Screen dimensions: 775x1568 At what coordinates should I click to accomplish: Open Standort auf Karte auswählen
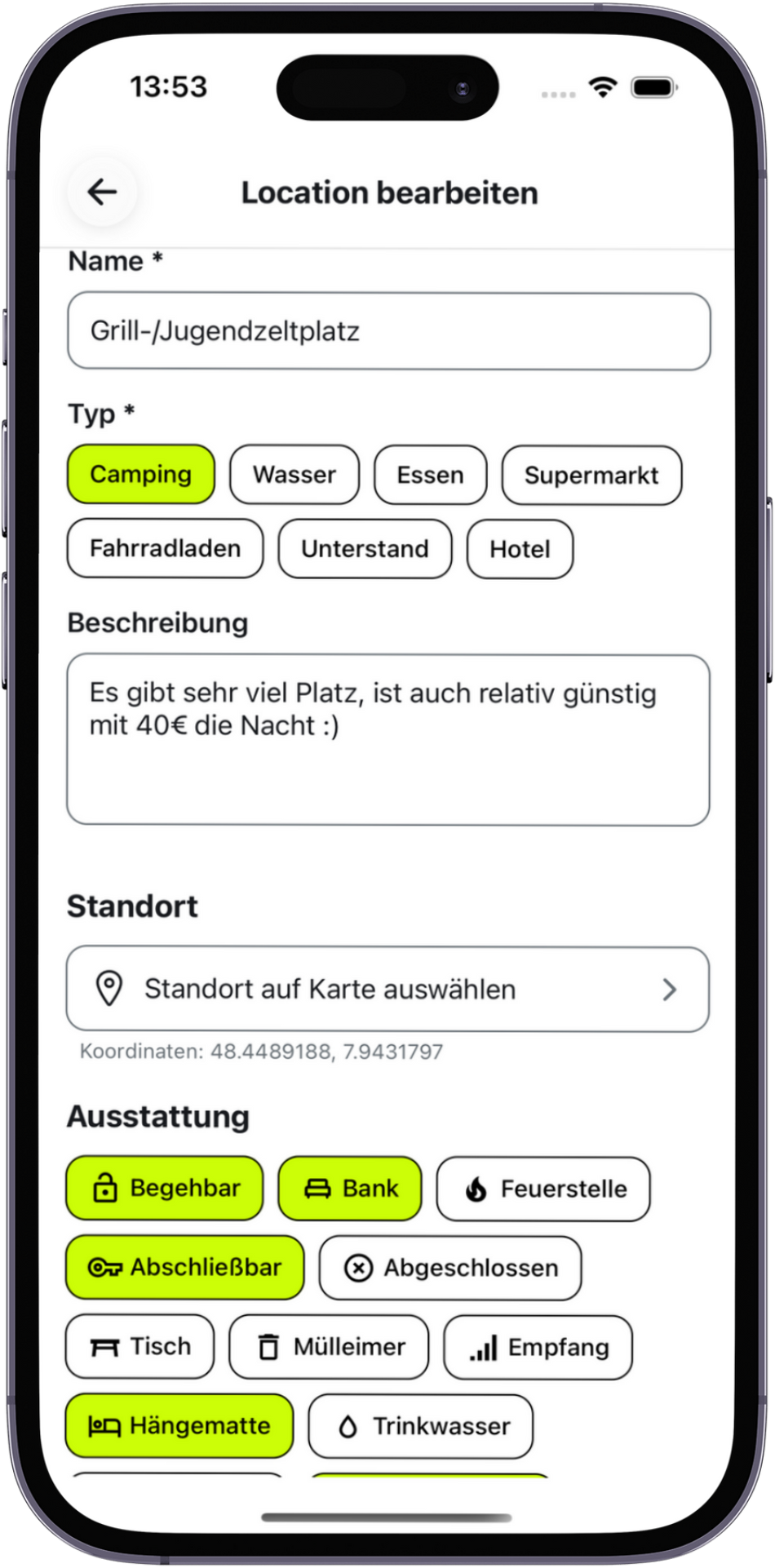click(x=388, y=989)
